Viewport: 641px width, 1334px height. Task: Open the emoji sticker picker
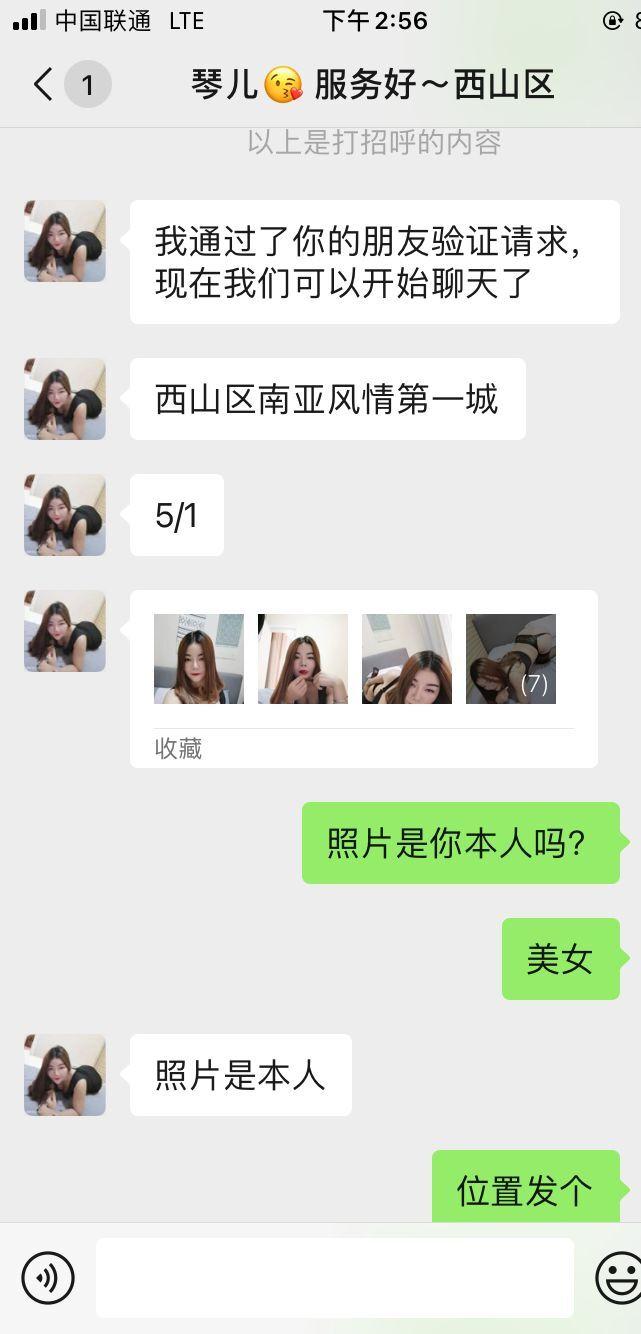point(618,1277)
